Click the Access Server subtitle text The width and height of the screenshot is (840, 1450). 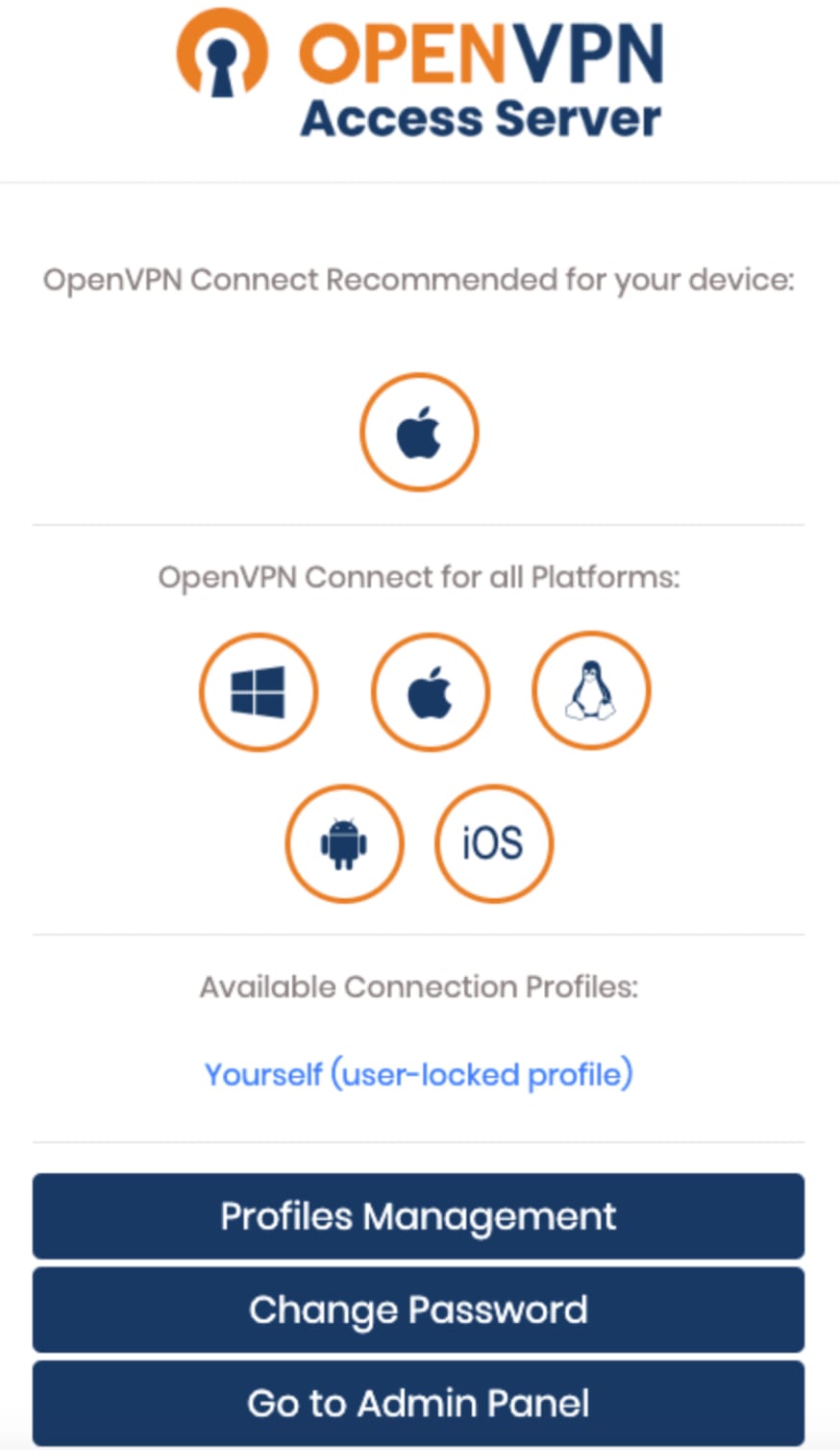pos(481,116)
